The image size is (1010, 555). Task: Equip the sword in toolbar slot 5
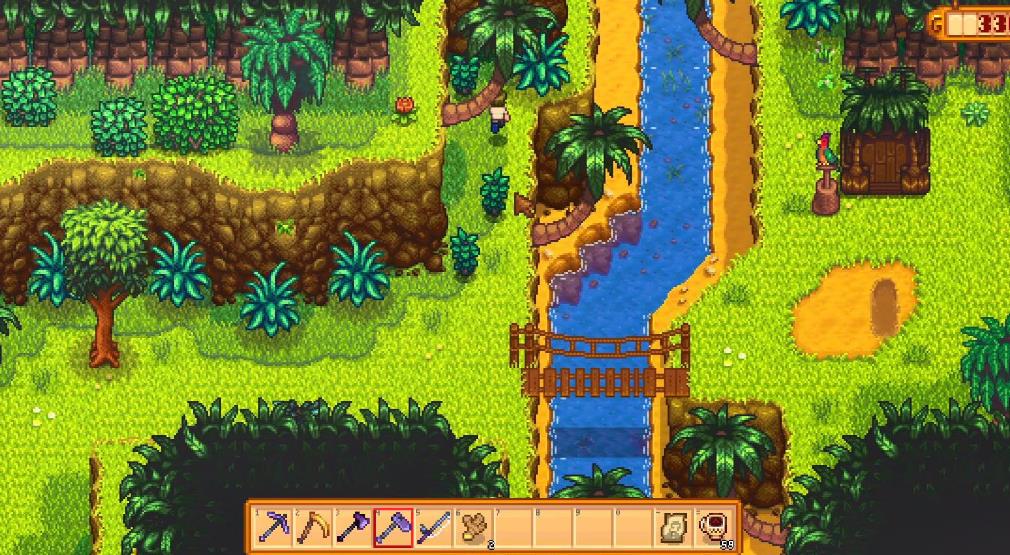(433, 526)
